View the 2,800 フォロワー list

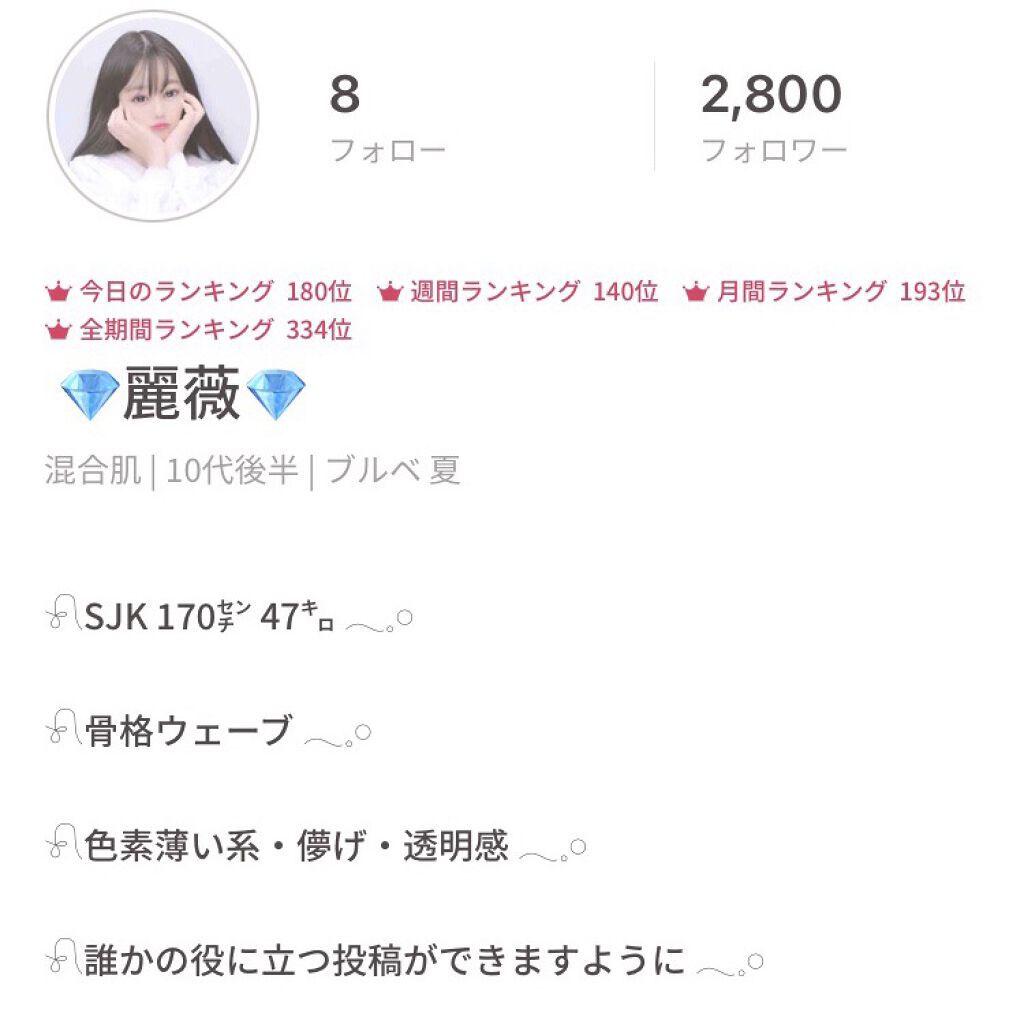772,119
